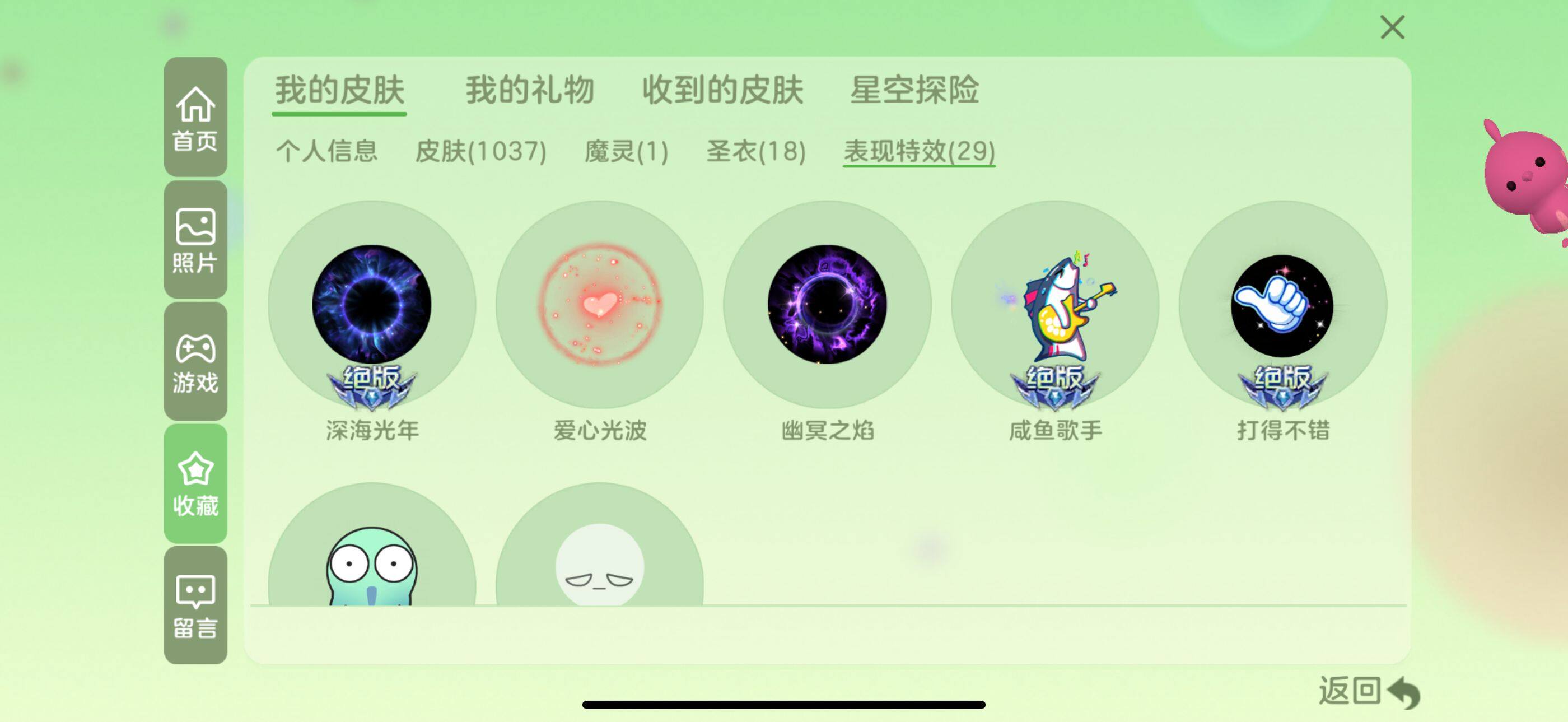Viewport: 1568px width, 722px height.
Task: Select the 收藏 collection section
Action: 195,483
